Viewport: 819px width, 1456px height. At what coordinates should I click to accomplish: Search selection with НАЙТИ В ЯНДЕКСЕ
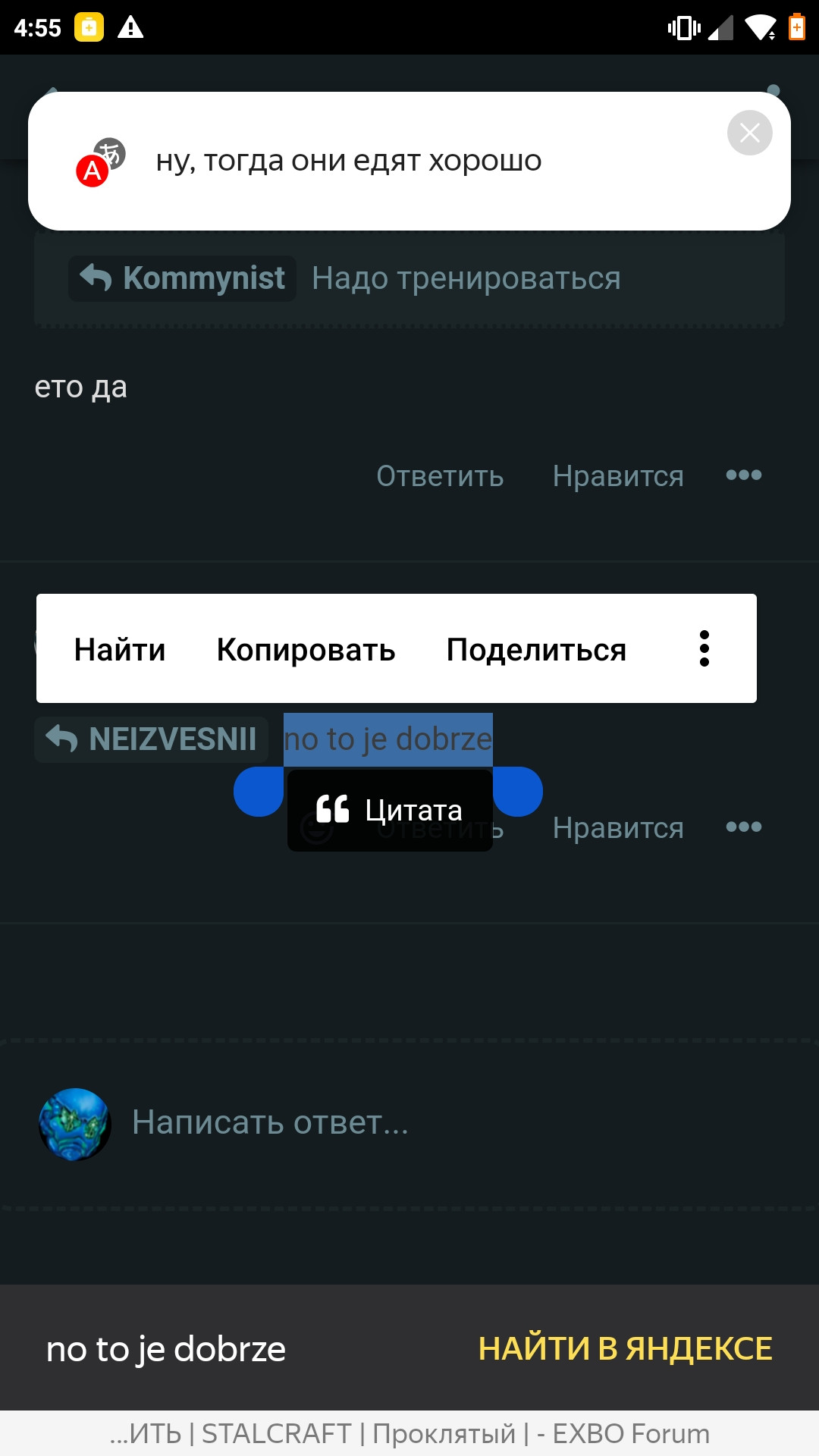[625, 1348]
